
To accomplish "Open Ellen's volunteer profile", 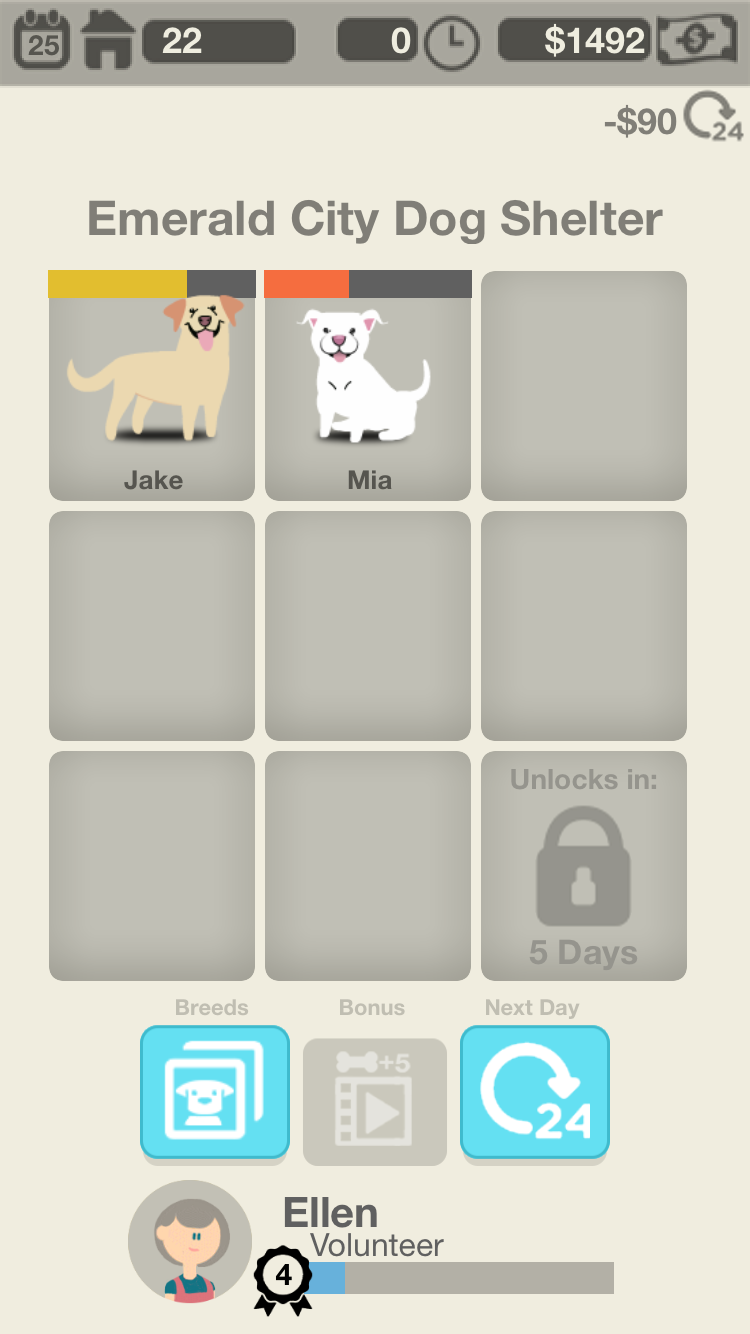I will click(x=190, y=1241).
